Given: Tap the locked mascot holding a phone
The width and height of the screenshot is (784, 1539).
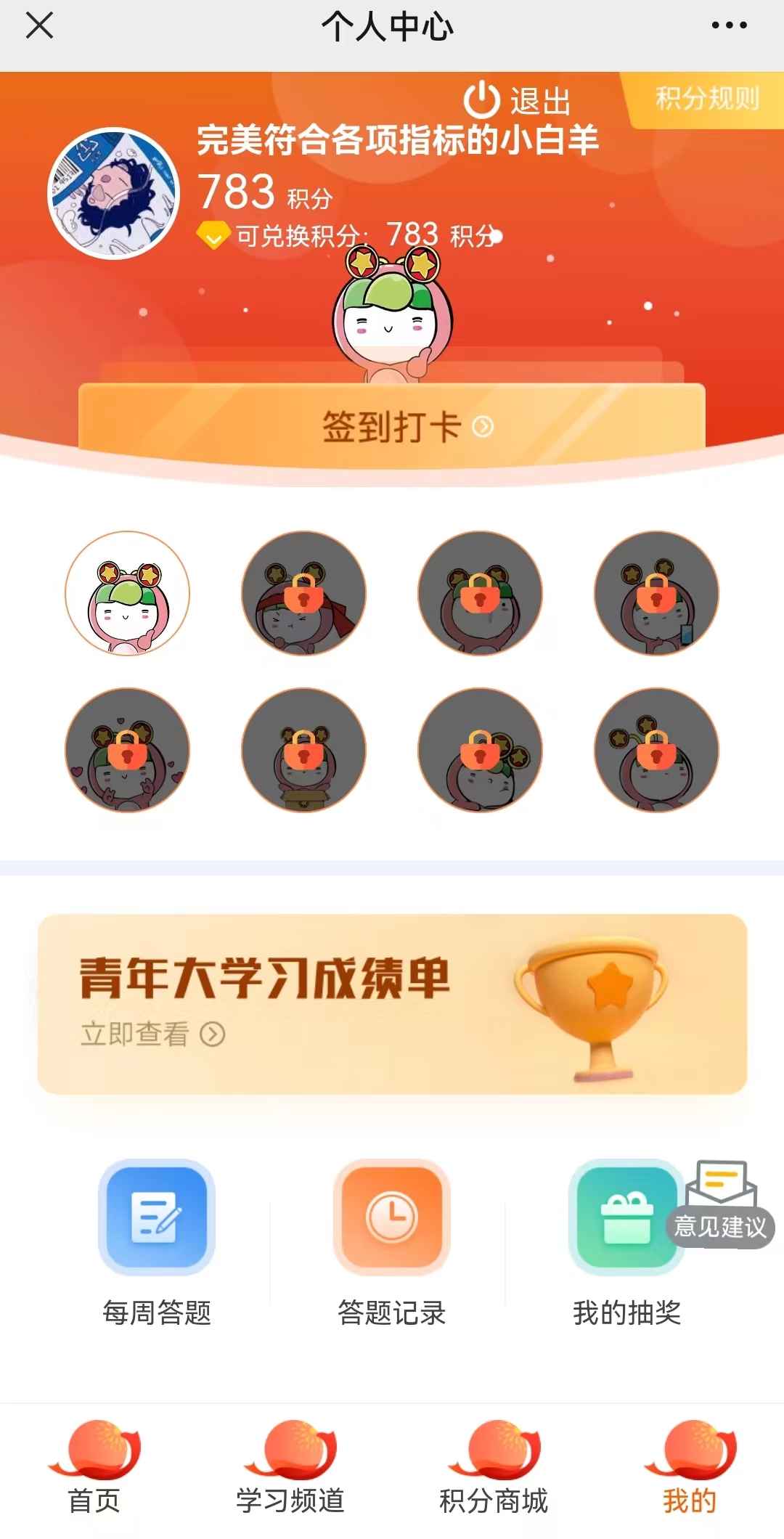Looking at the screenshot, I should 656,594.
